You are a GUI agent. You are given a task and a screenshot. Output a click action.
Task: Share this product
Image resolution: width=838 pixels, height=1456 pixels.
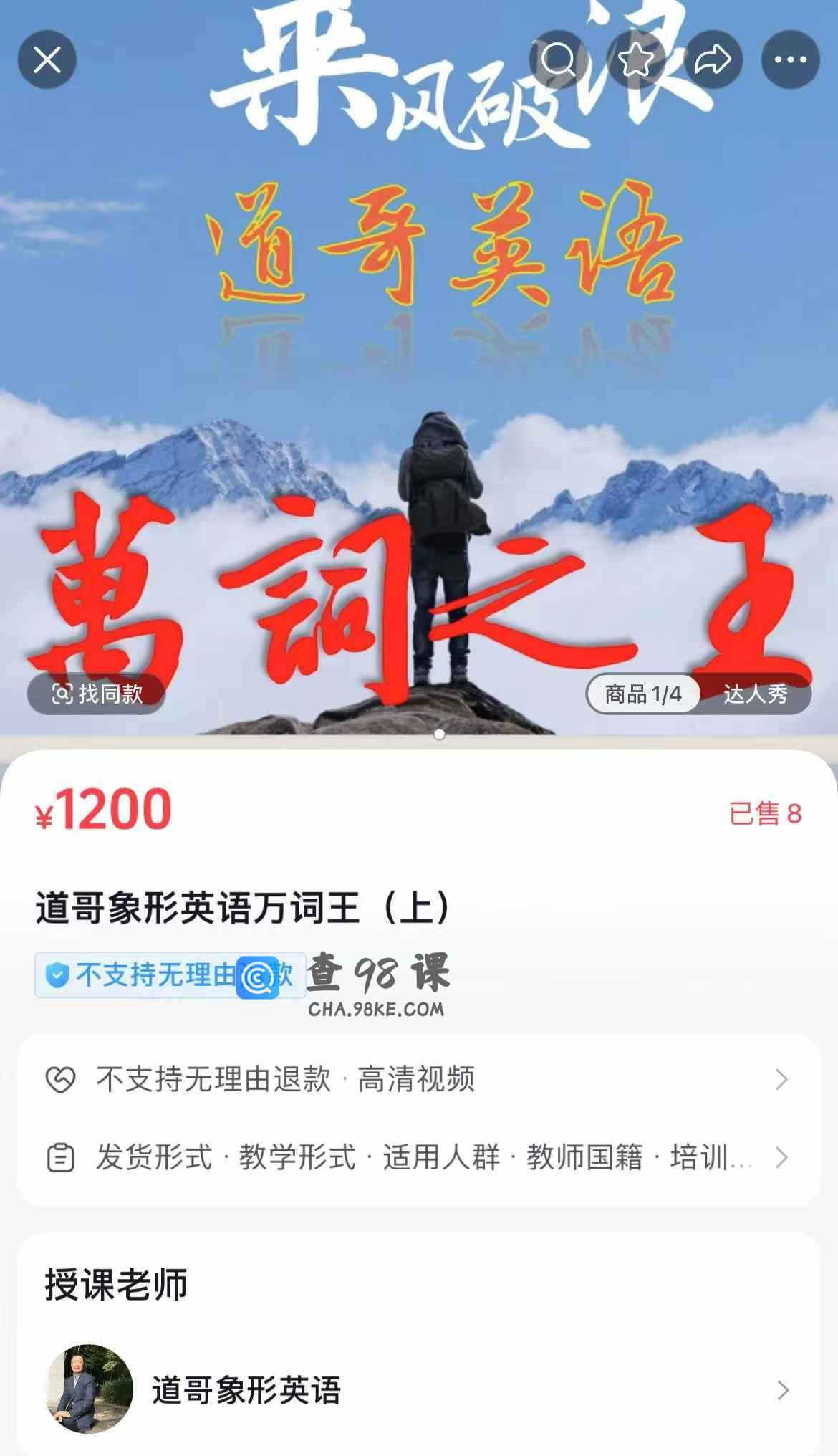713,59
